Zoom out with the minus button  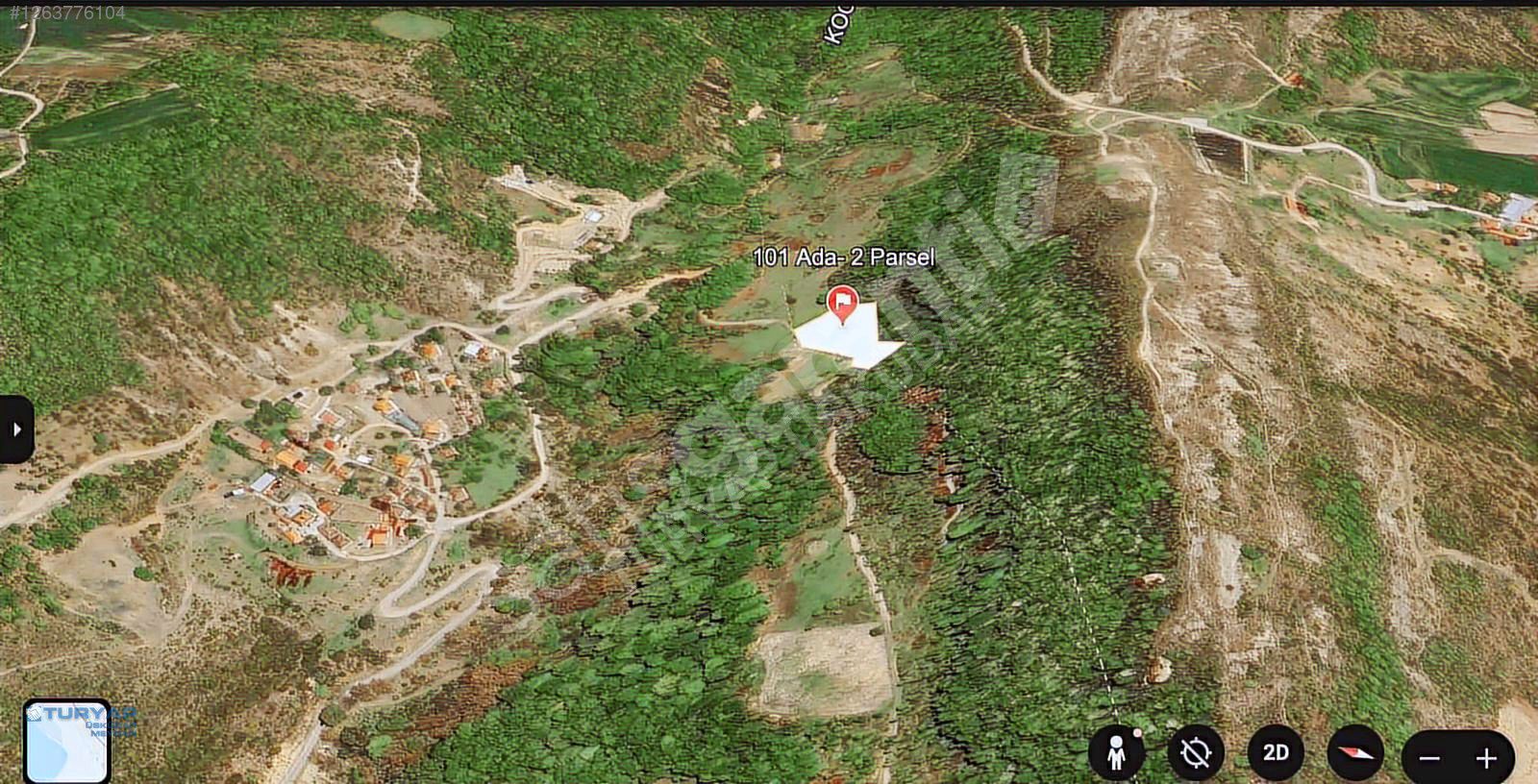[1429, 759]
